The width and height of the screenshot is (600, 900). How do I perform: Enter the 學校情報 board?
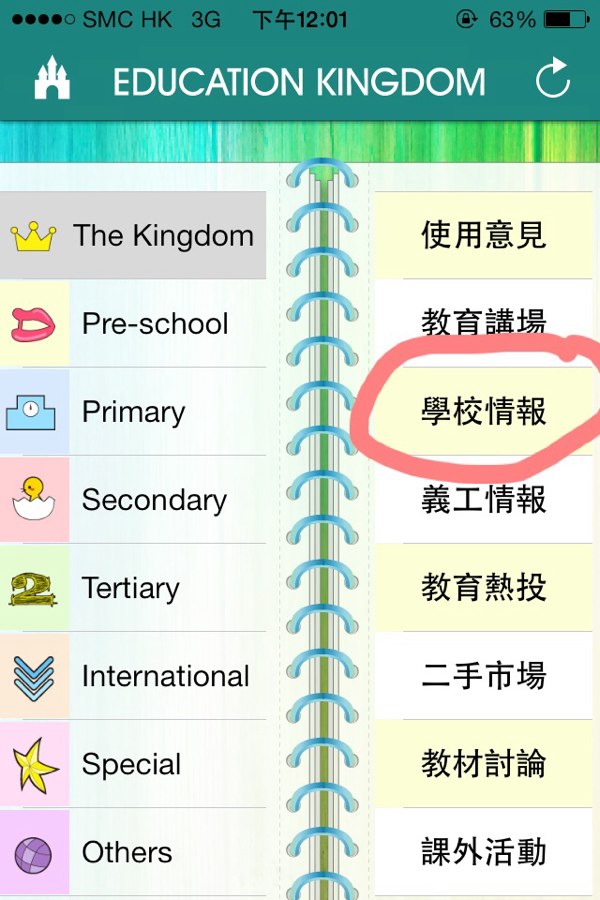484,412
